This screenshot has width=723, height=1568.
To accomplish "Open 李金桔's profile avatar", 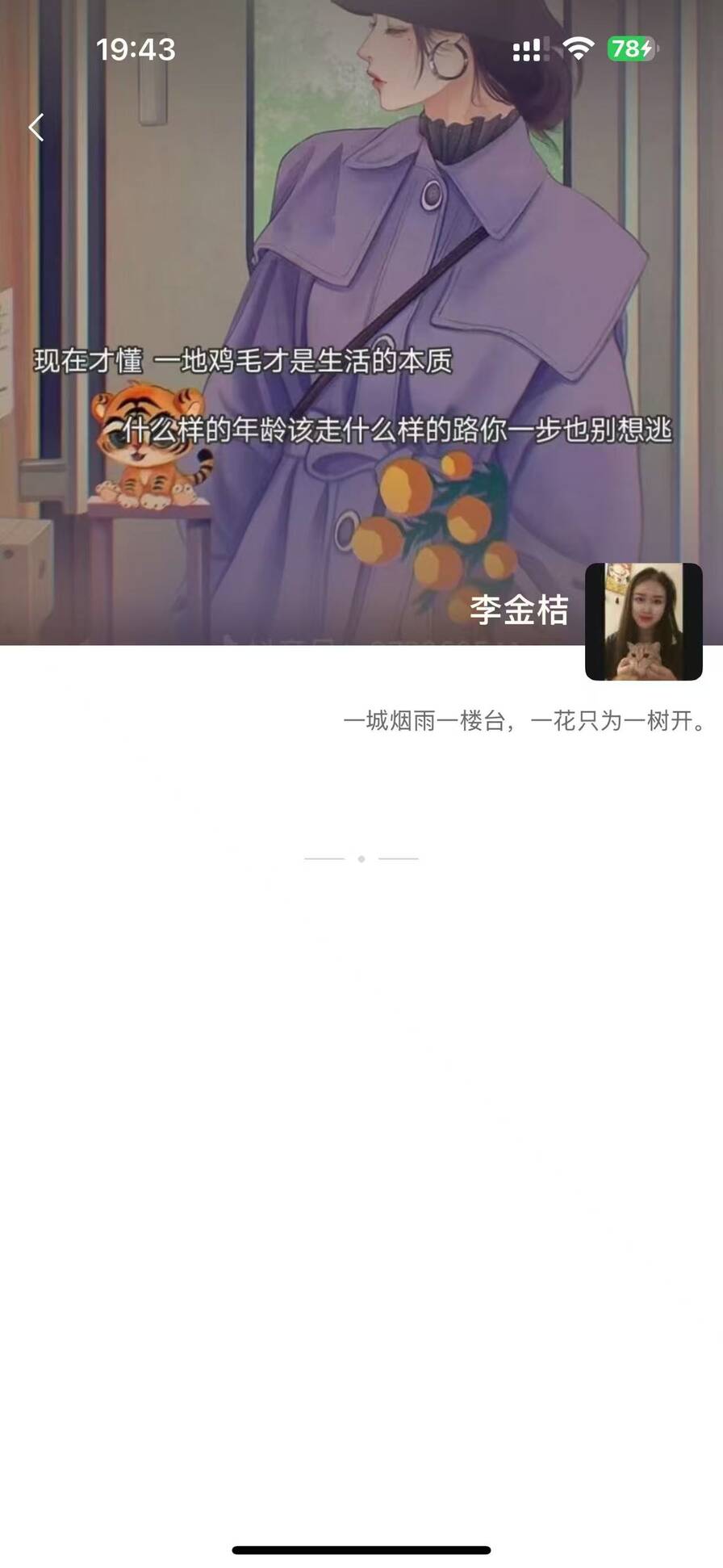I will [x=643, y=621].
